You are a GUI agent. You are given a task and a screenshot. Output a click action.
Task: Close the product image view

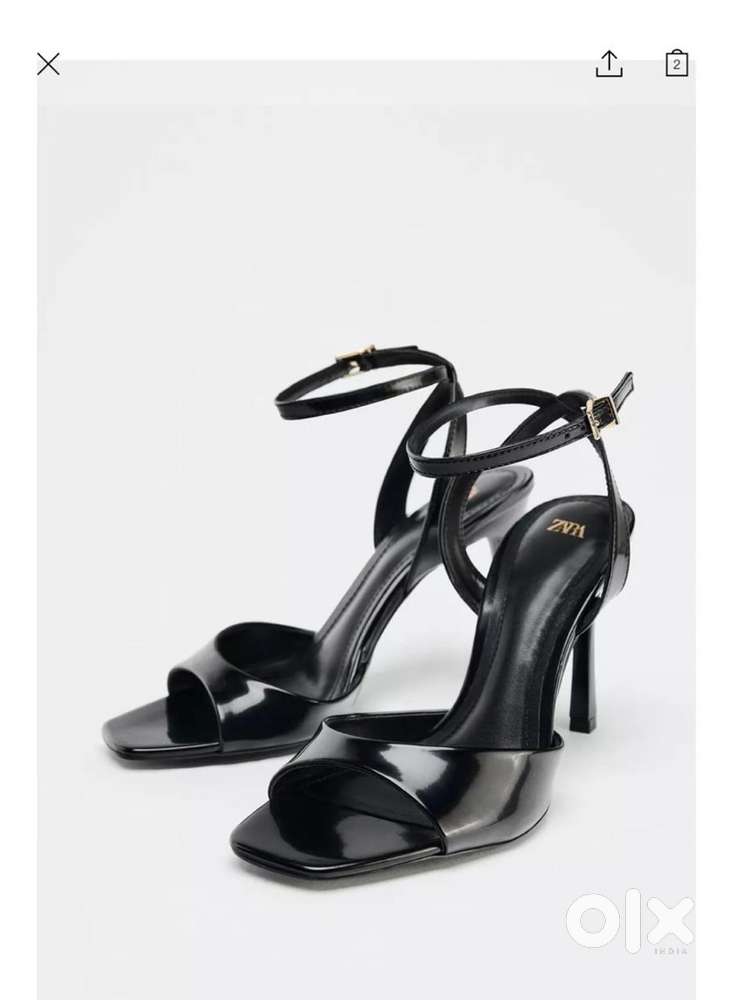point(48,64)
